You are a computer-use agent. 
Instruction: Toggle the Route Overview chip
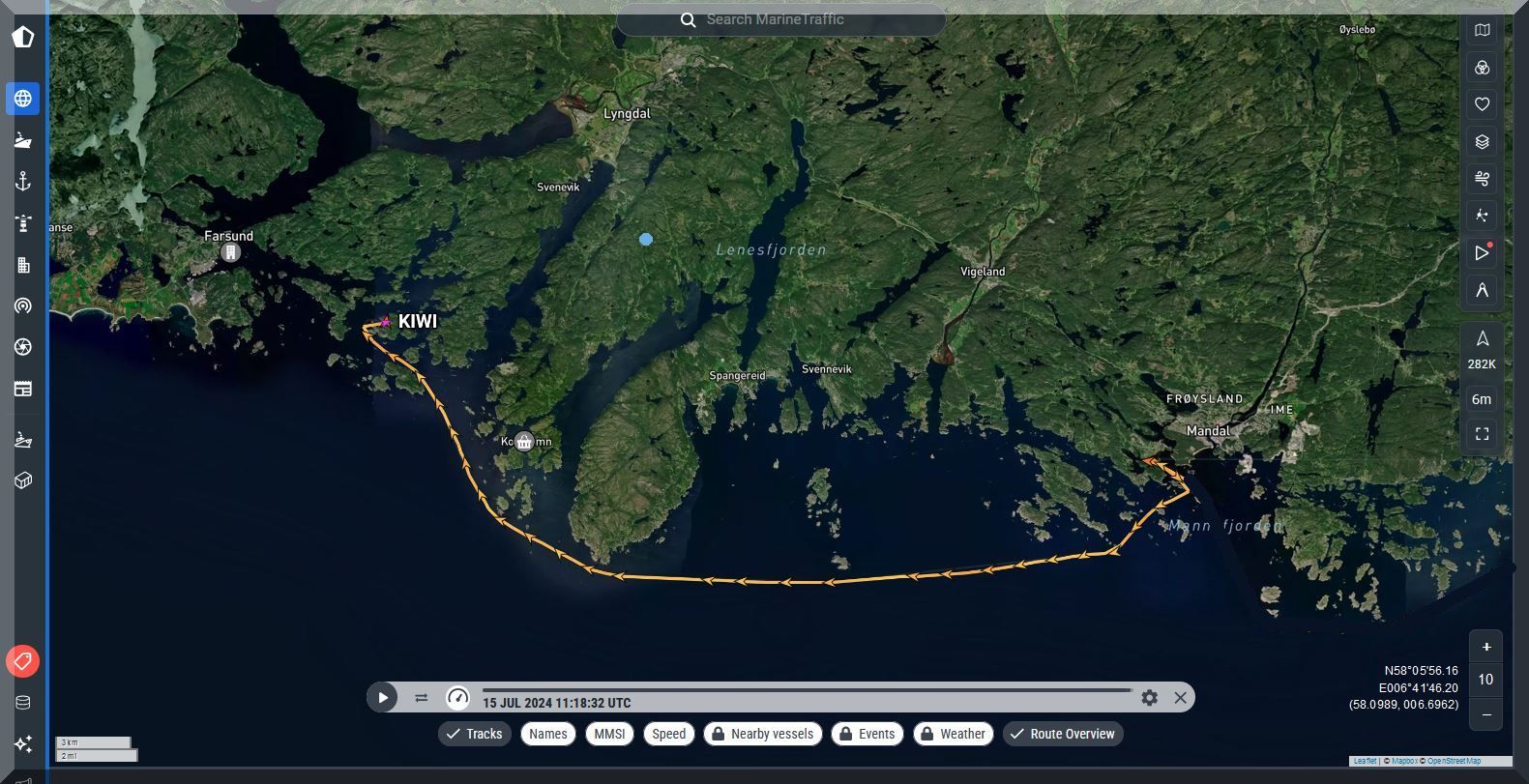pyautogui.click(x=1063, y=734)
